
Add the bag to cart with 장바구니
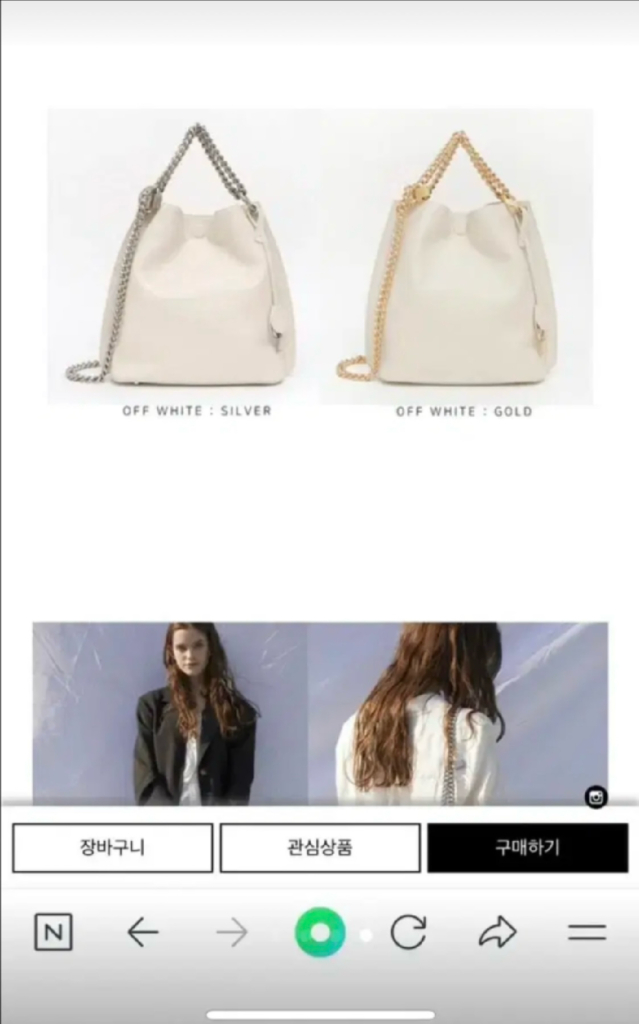112,848
